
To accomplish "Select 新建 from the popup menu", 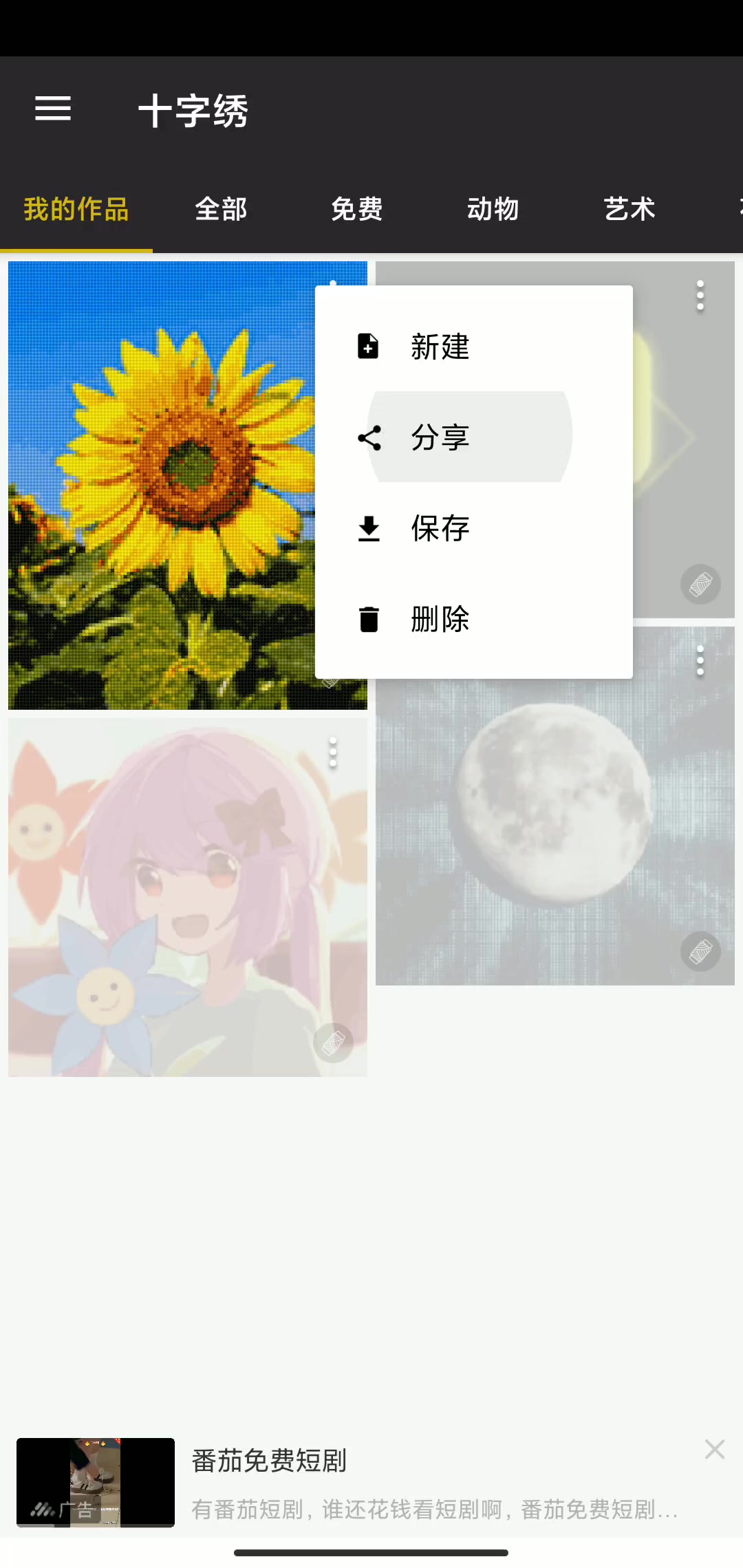I will point(440,347).
